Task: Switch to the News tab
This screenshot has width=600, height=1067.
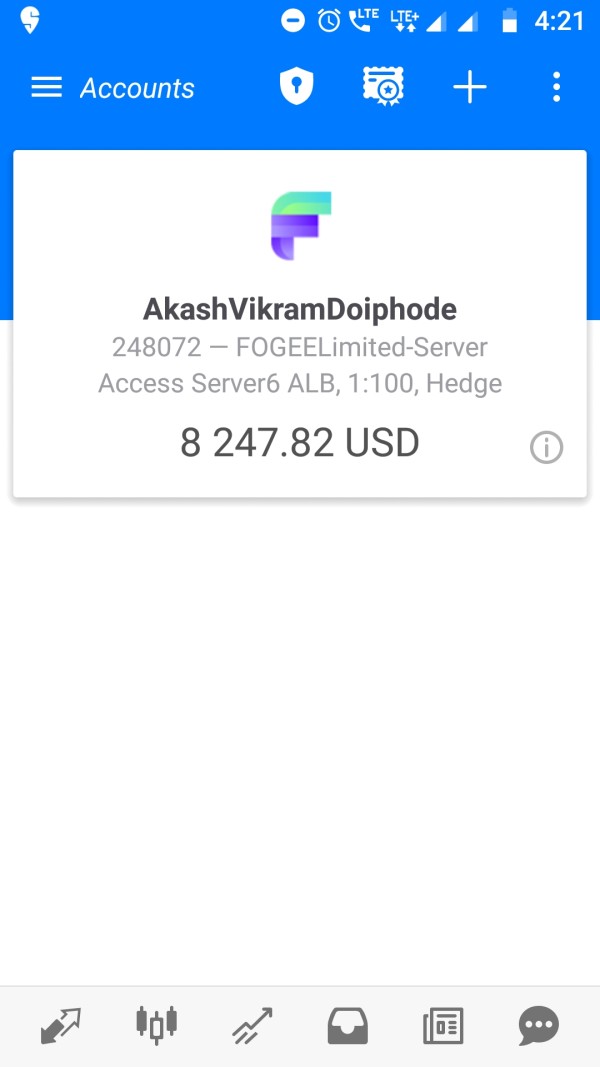Action: (443, 1025)
